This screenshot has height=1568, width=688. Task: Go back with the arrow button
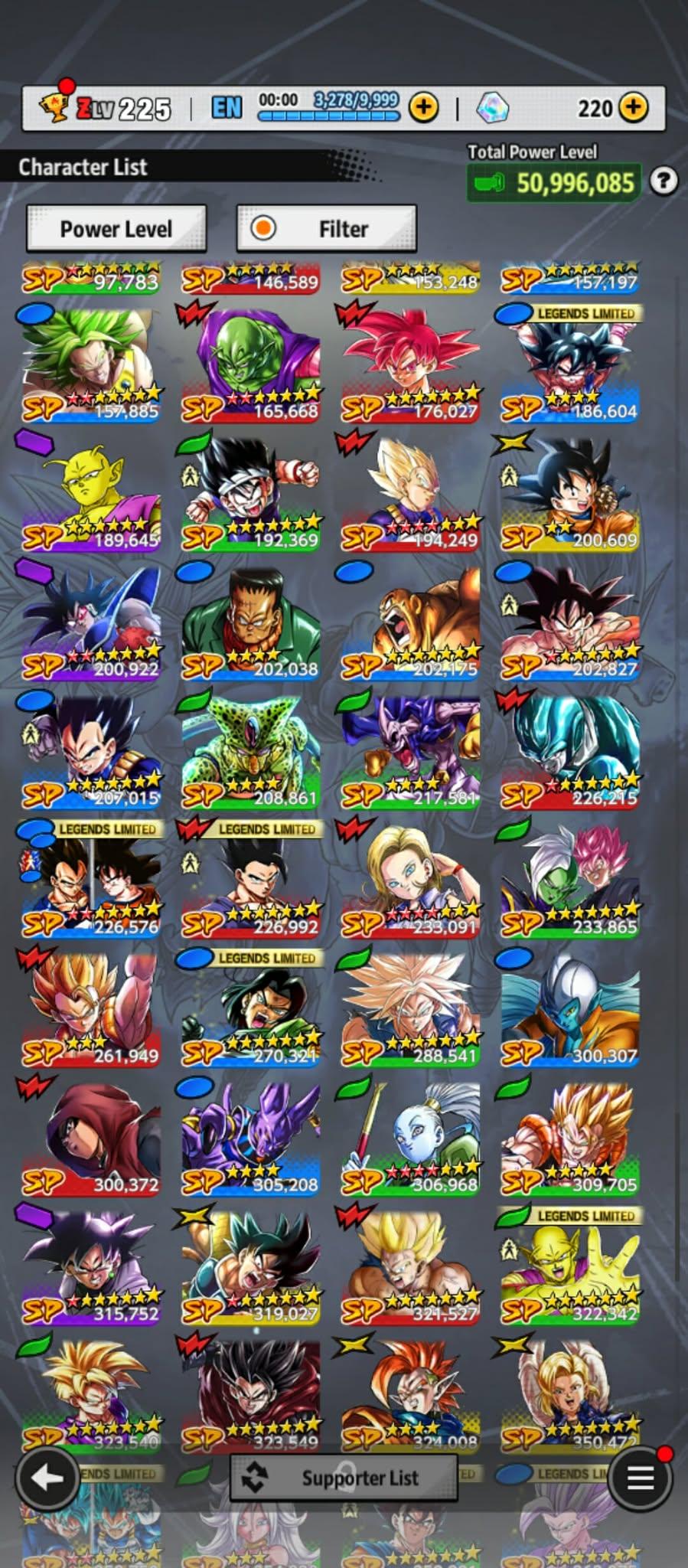coord(47,1477)
